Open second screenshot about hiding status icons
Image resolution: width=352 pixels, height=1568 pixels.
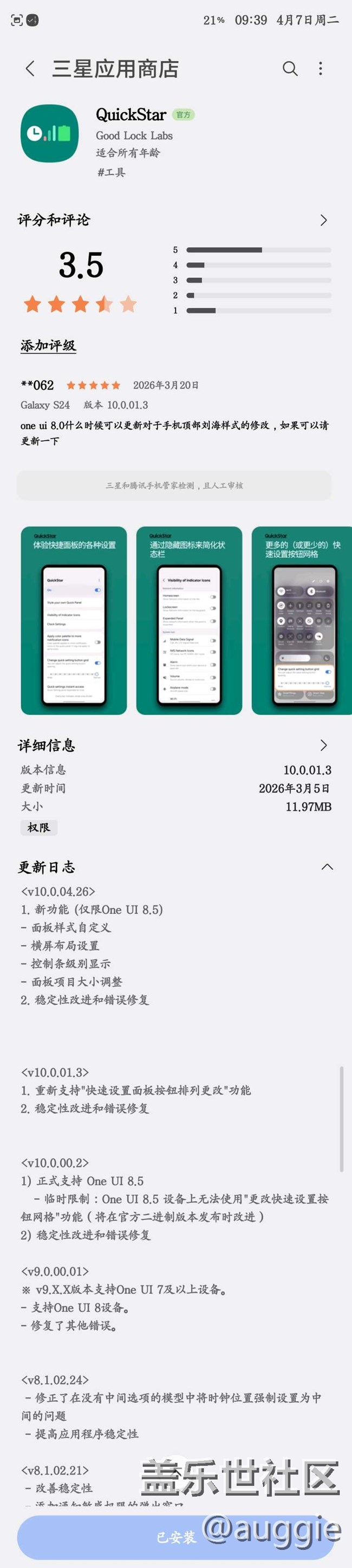pos(189,620)
